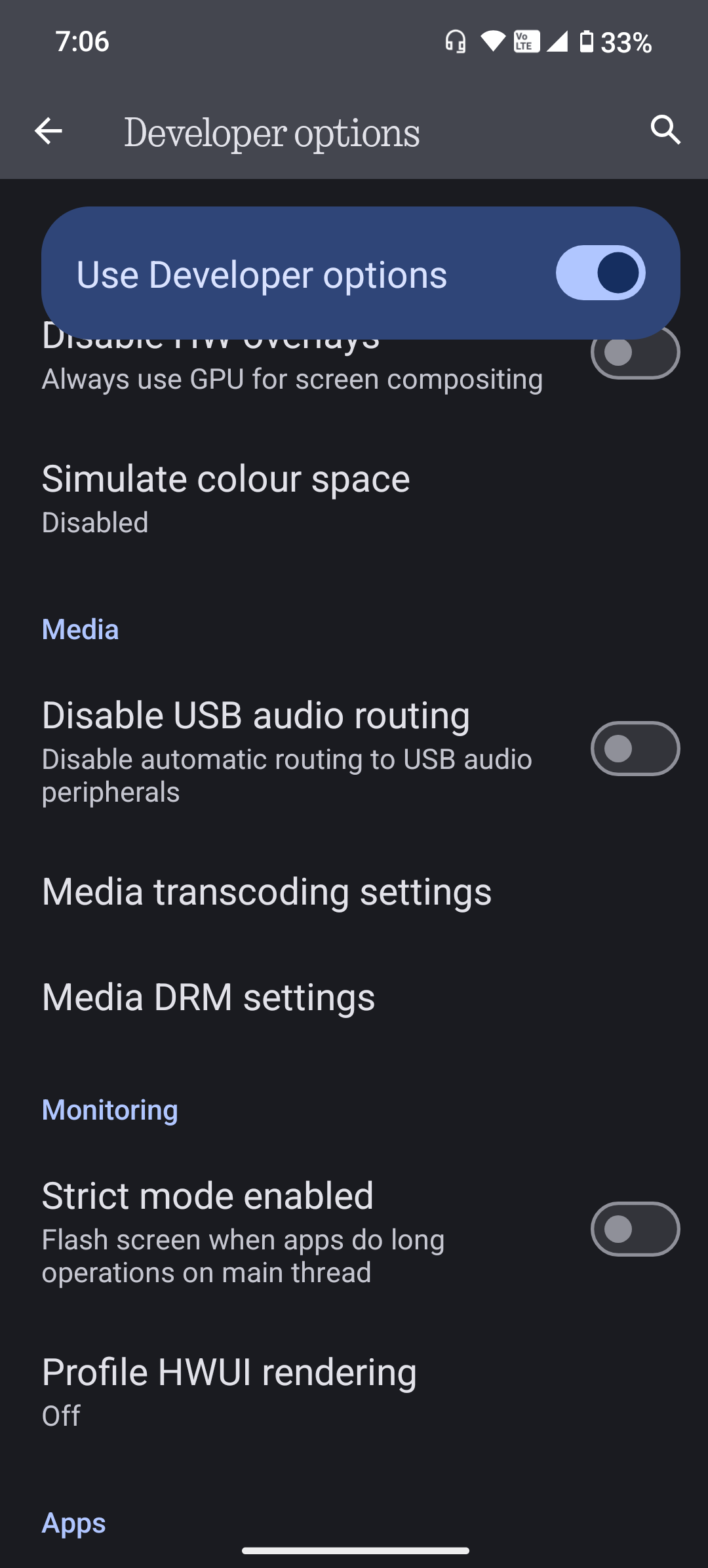Turn off the Use Developer options switch
Image resolution: width=708 pixels, height=1568 pixels.
click(600, 273)
